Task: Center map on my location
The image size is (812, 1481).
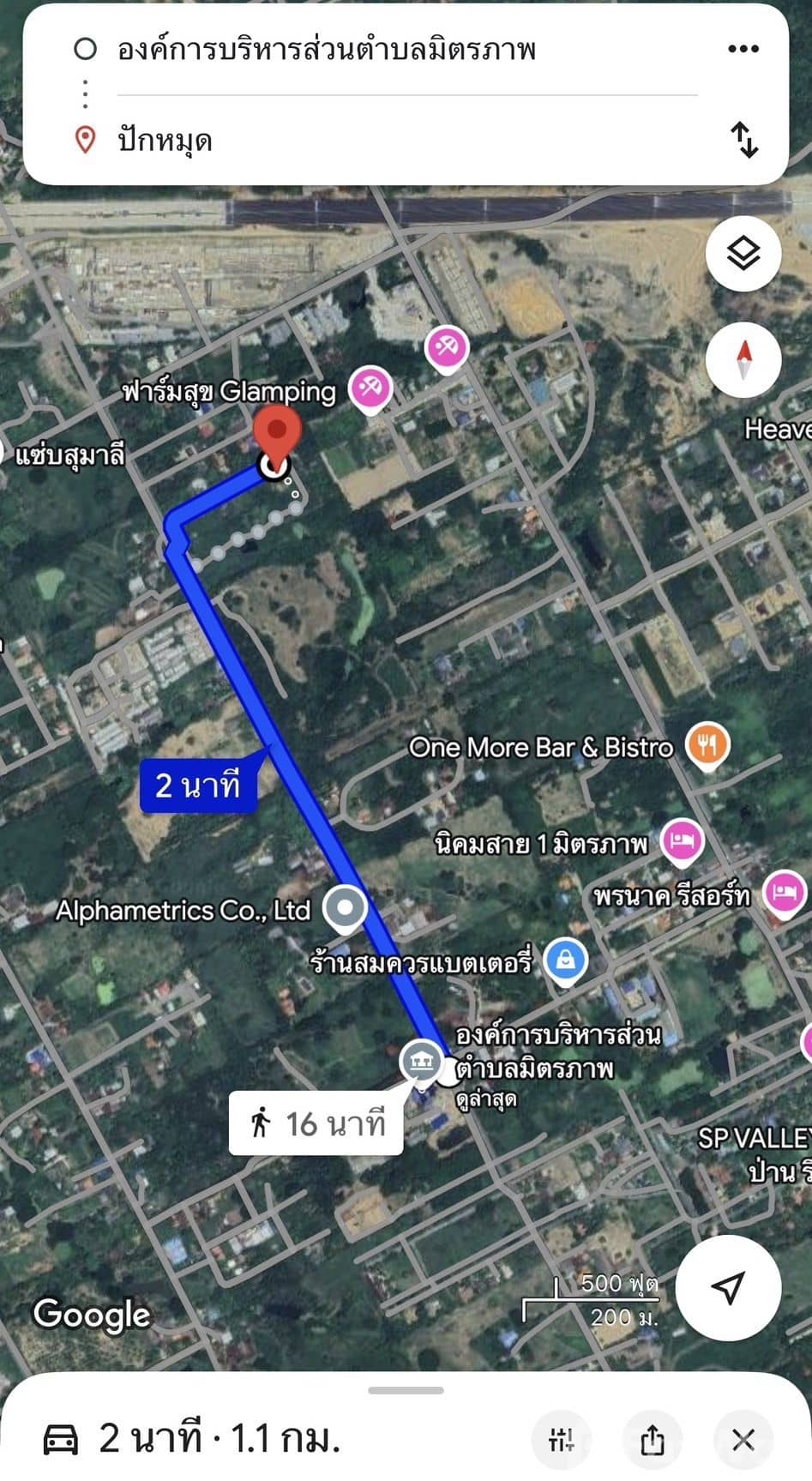Action: (728, 1286)
